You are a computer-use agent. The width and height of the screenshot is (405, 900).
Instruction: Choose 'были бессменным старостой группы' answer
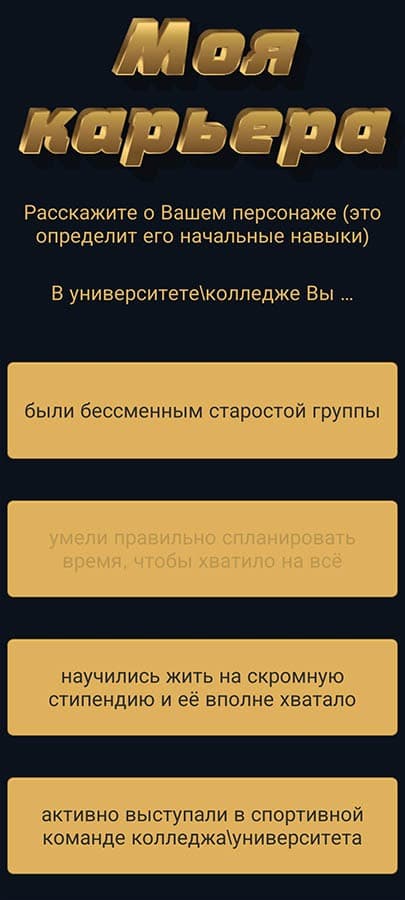click(x=202, y=410)
